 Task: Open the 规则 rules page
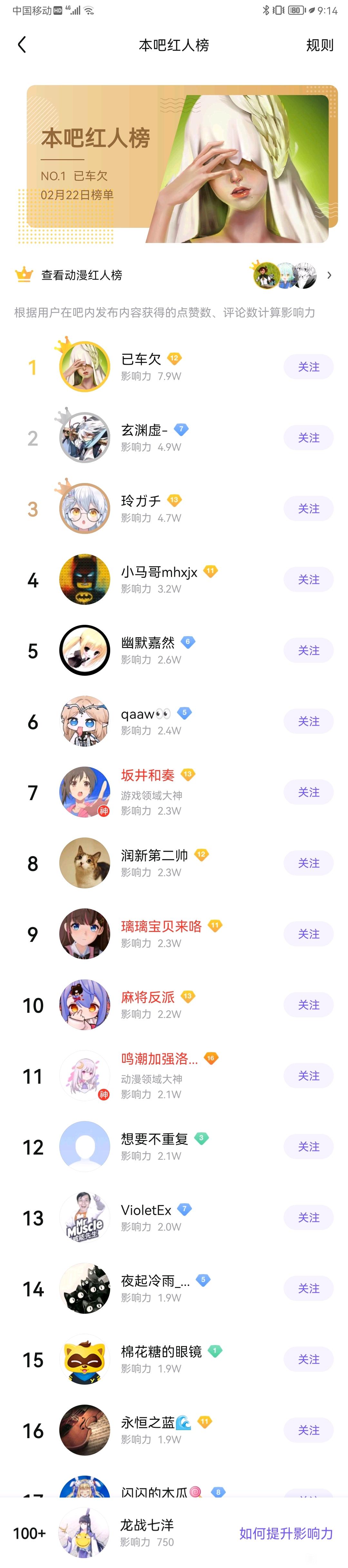319,45
